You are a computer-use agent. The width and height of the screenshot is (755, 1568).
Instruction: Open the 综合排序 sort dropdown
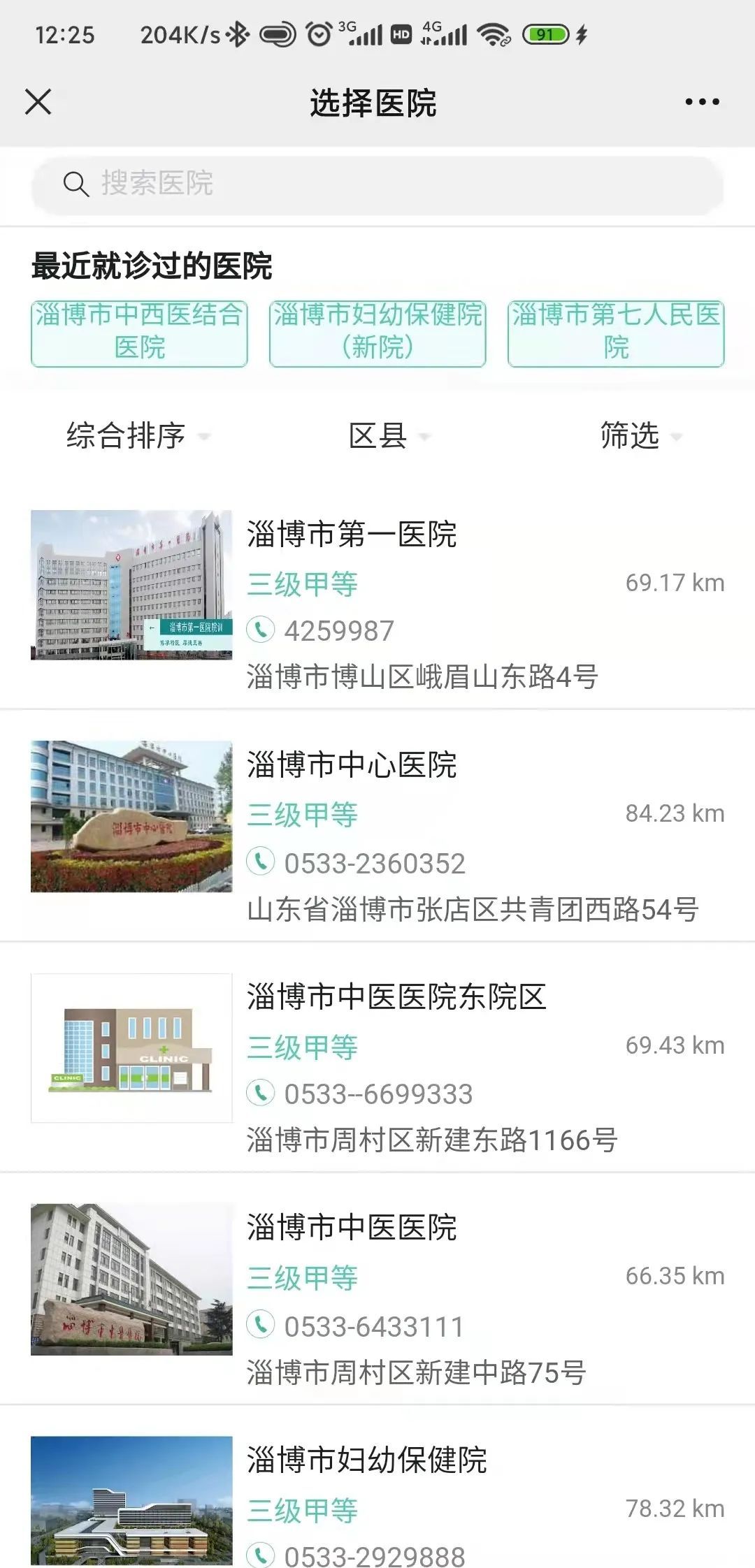tap(136, 437)
